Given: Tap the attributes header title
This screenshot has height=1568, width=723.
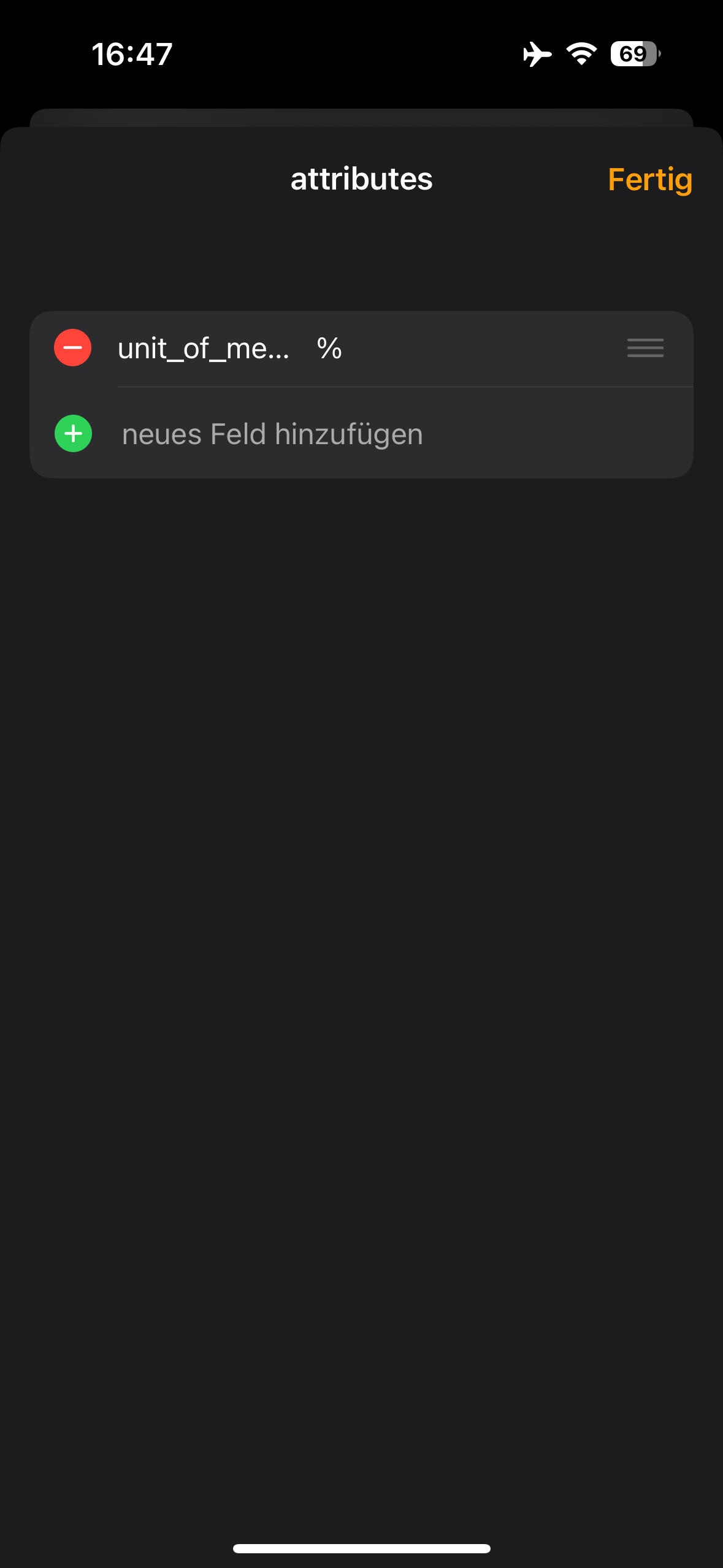Looking at the screenshot, I should 361,179.
